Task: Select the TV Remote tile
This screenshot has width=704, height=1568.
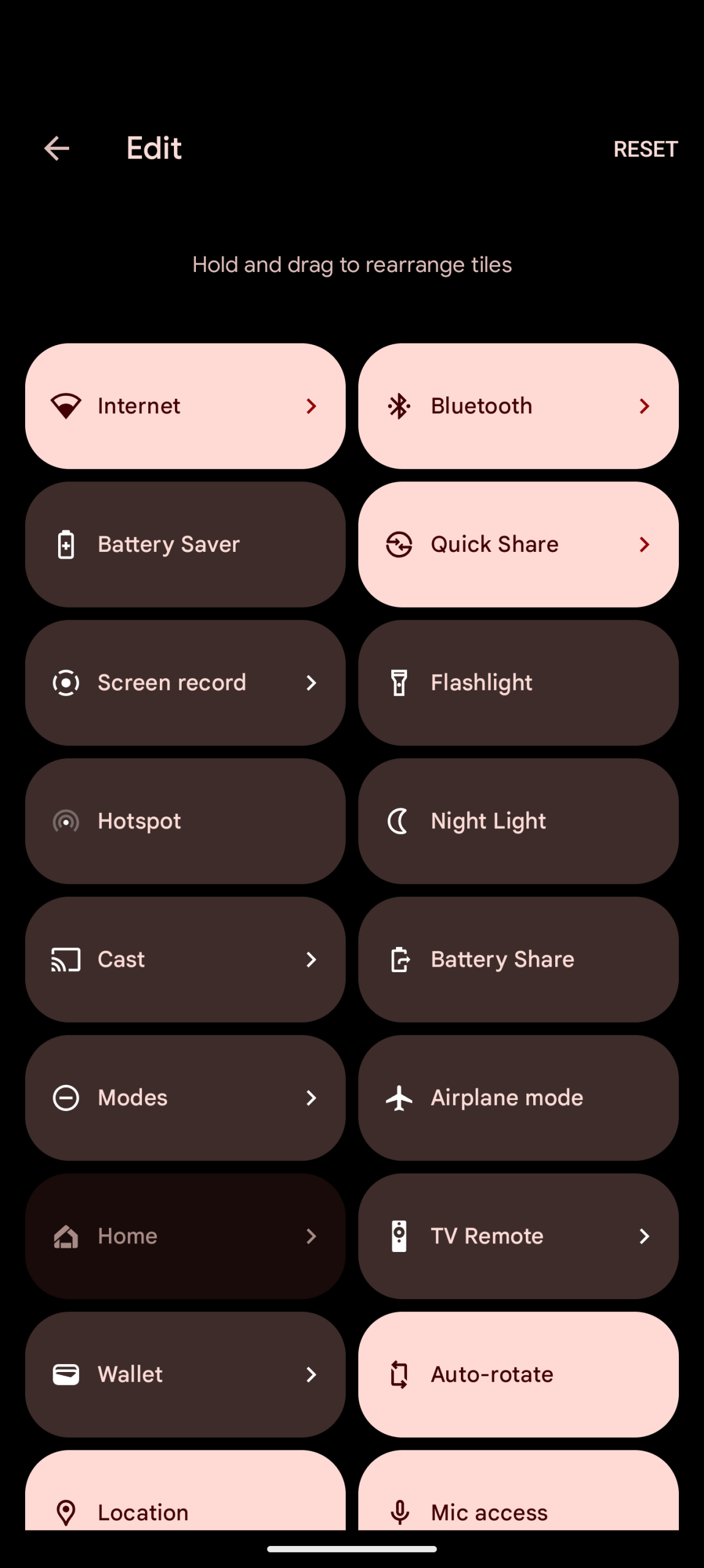Action: [x=518, y=1237]
